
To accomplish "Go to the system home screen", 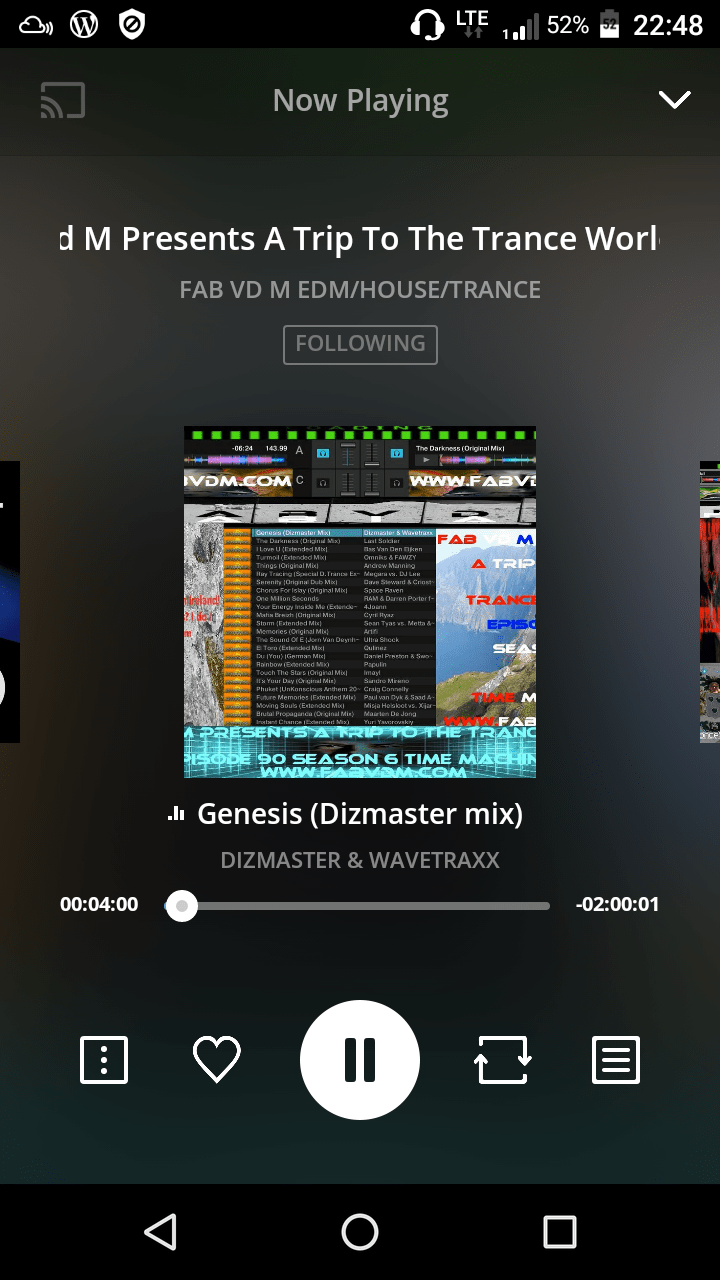I will coord(360,1232).
